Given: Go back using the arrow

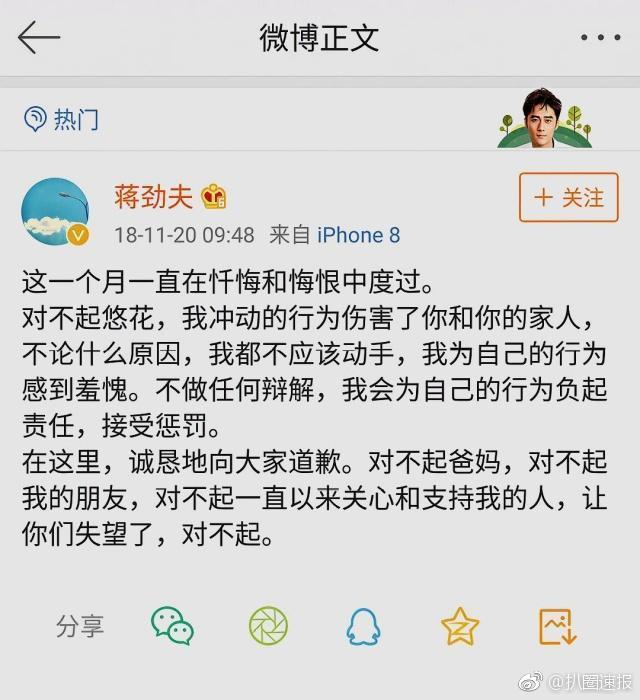Looking at the screenshot, I should pos(40,38).
